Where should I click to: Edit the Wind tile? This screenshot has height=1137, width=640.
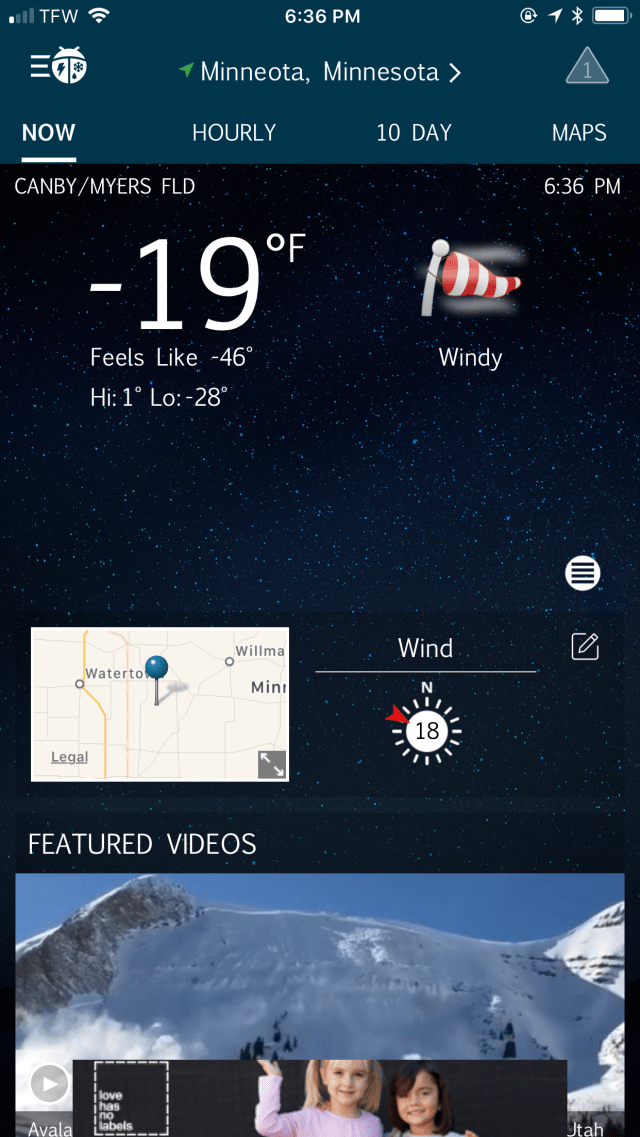[585, 647]
